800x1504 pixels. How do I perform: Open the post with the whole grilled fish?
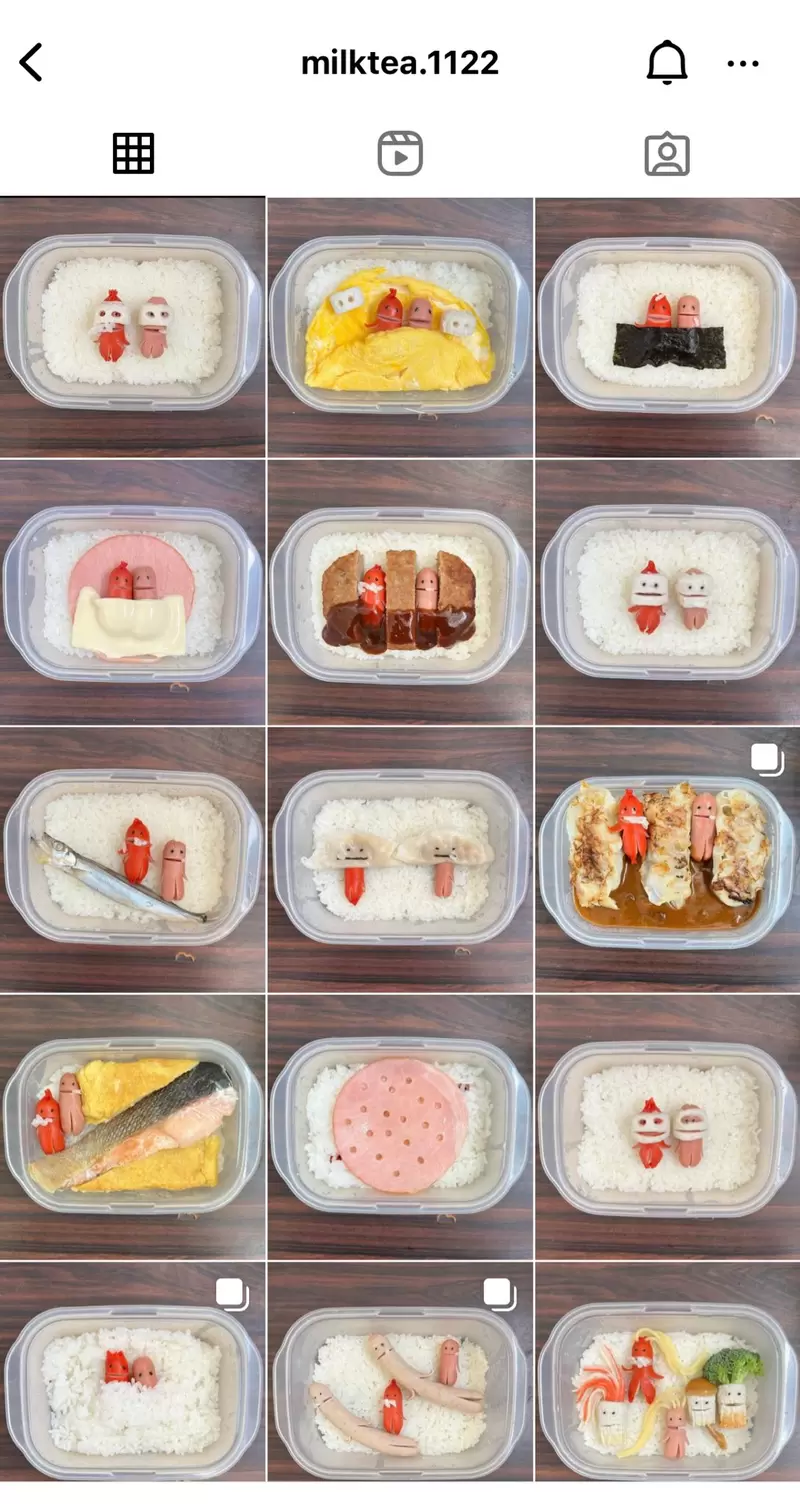pyautogui.click(x=132, y=858)
